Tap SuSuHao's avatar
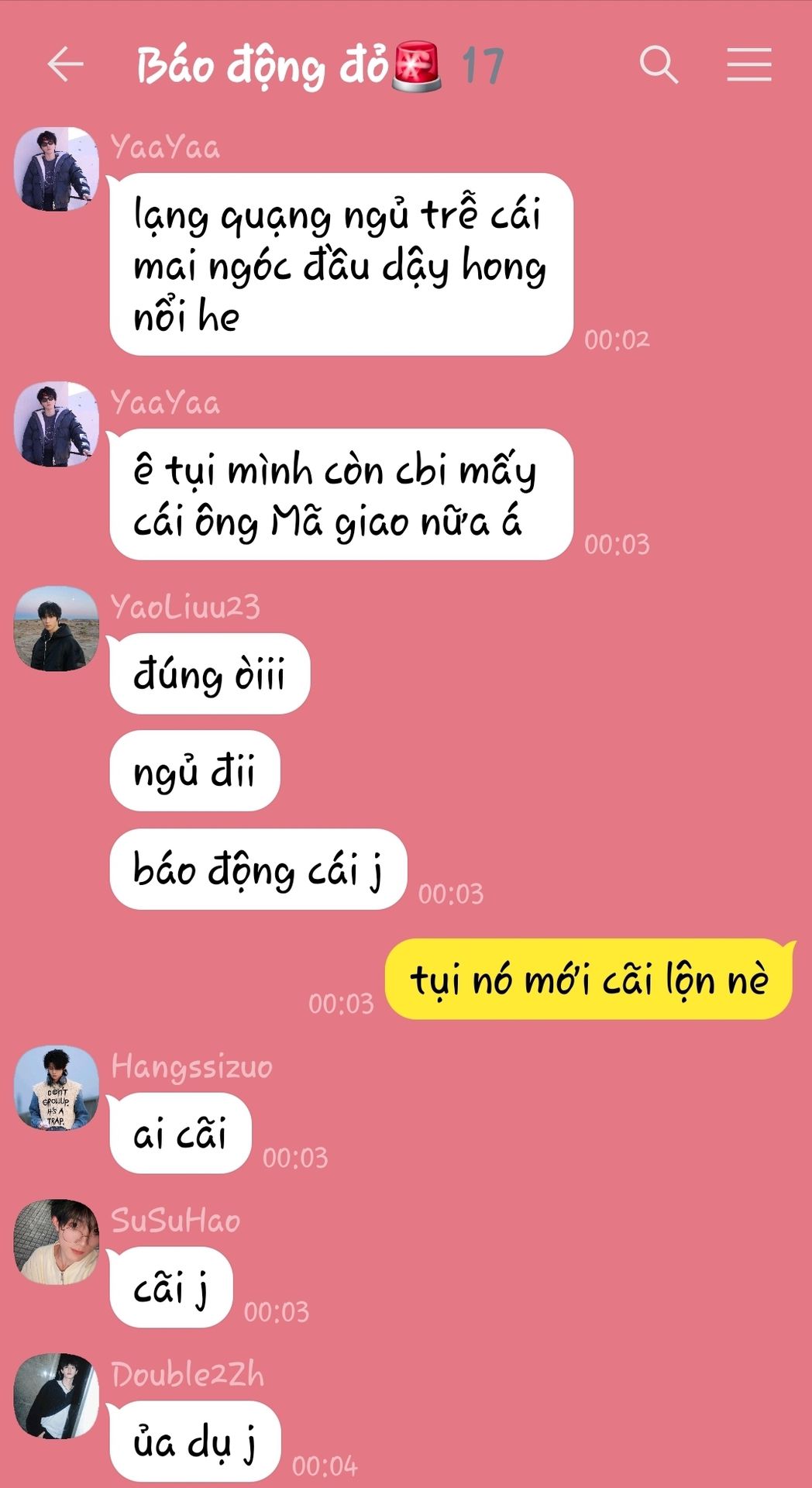The image size is (812, 1488). click(x=57, y=1242)
